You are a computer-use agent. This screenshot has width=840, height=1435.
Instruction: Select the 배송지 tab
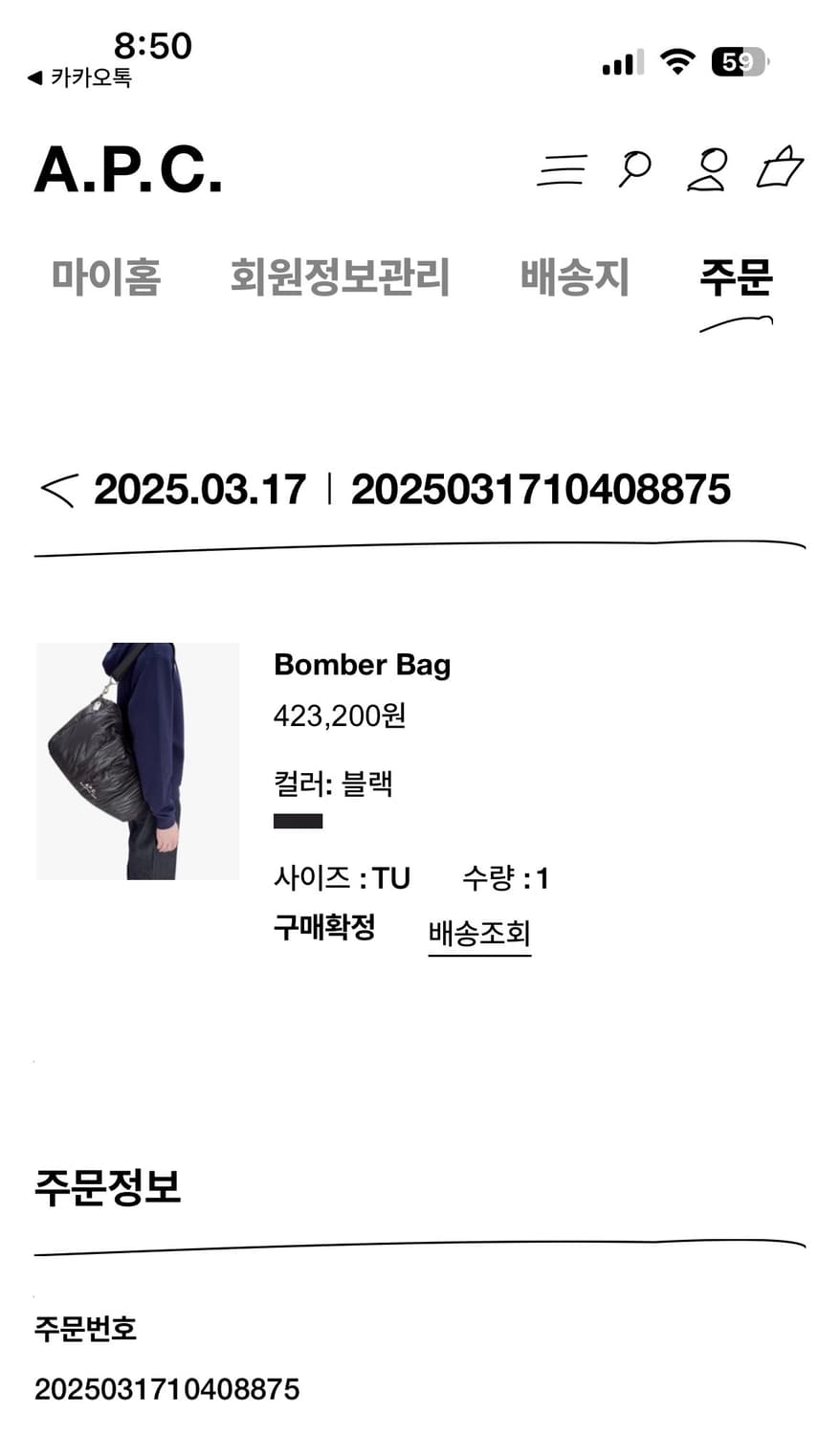(x=572, y=278)
